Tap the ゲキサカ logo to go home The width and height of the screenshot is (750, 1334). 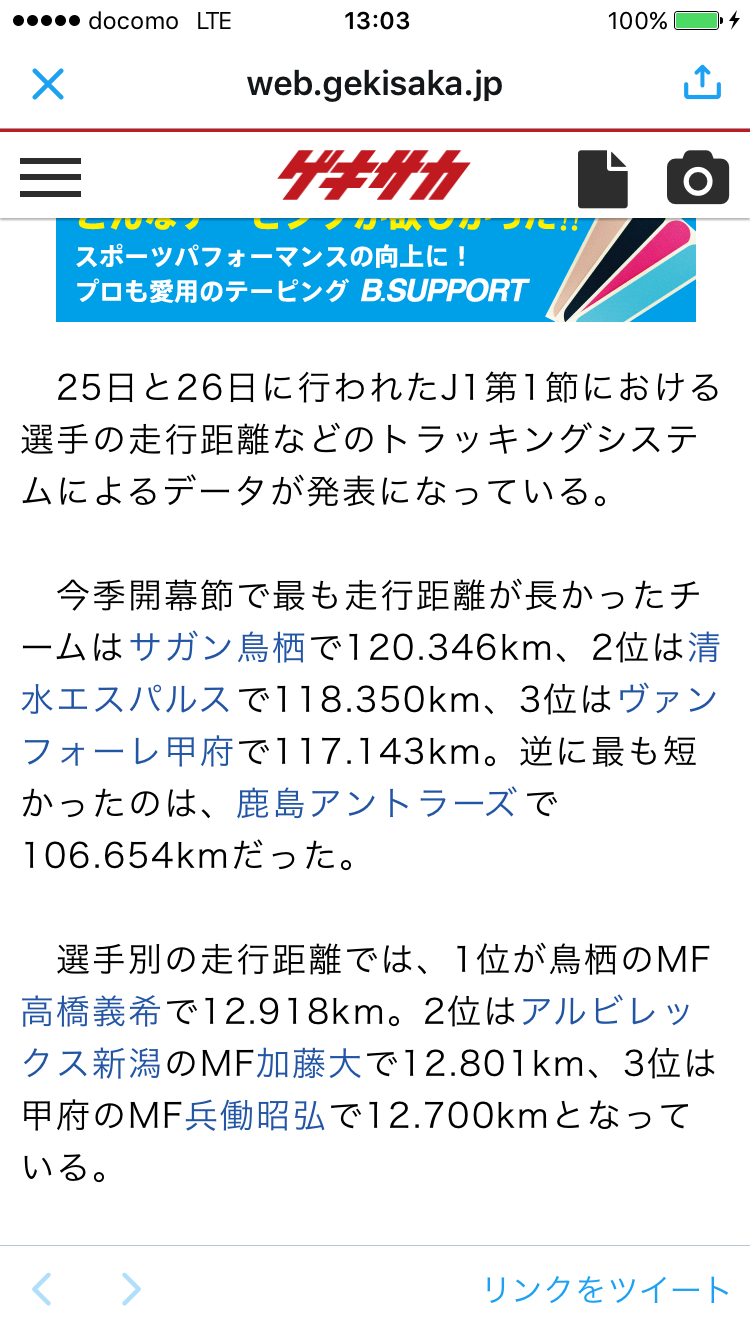[x=373, y=176]
